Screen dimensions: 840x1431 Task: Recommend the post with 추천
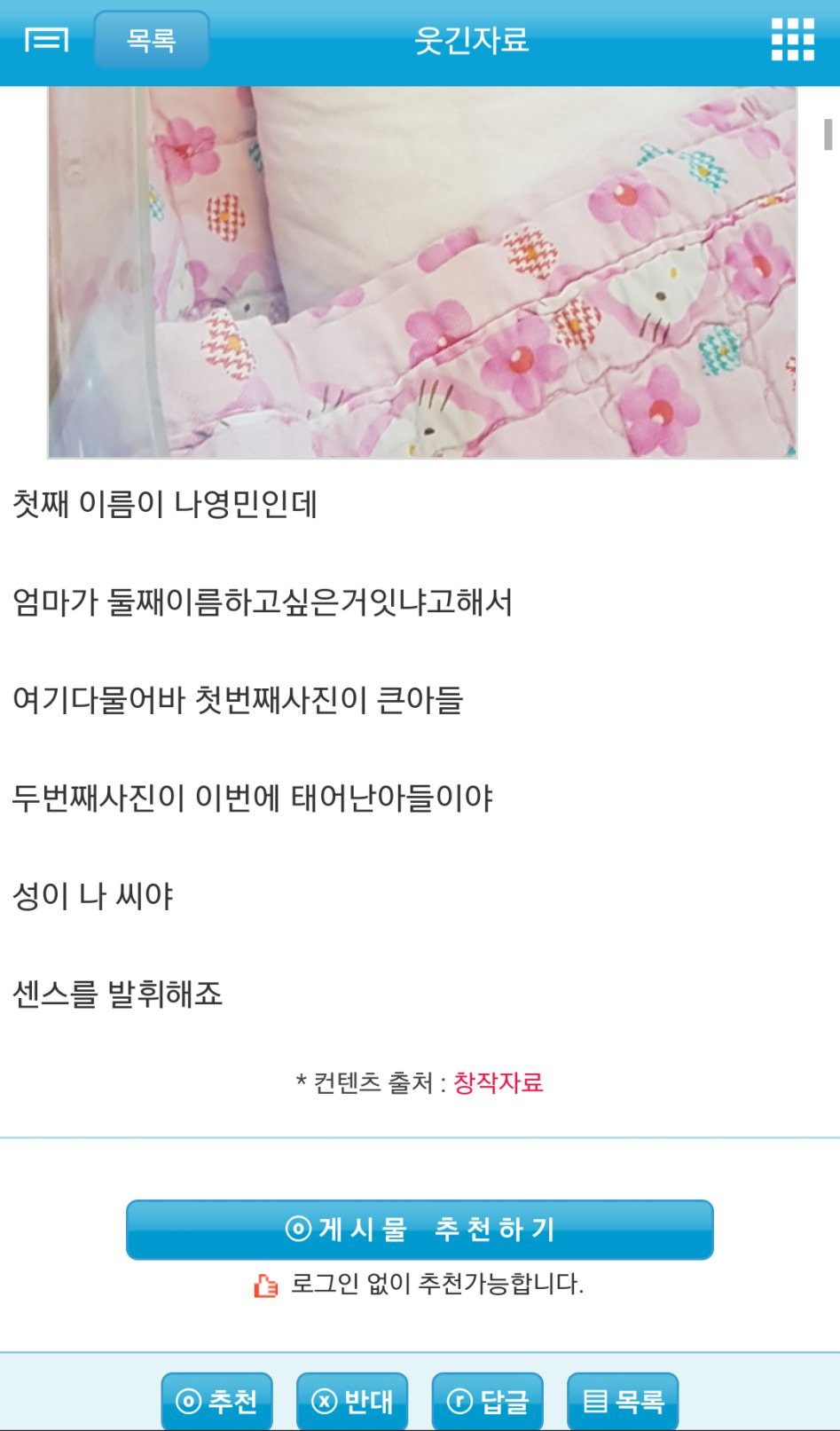point(217,1401)
